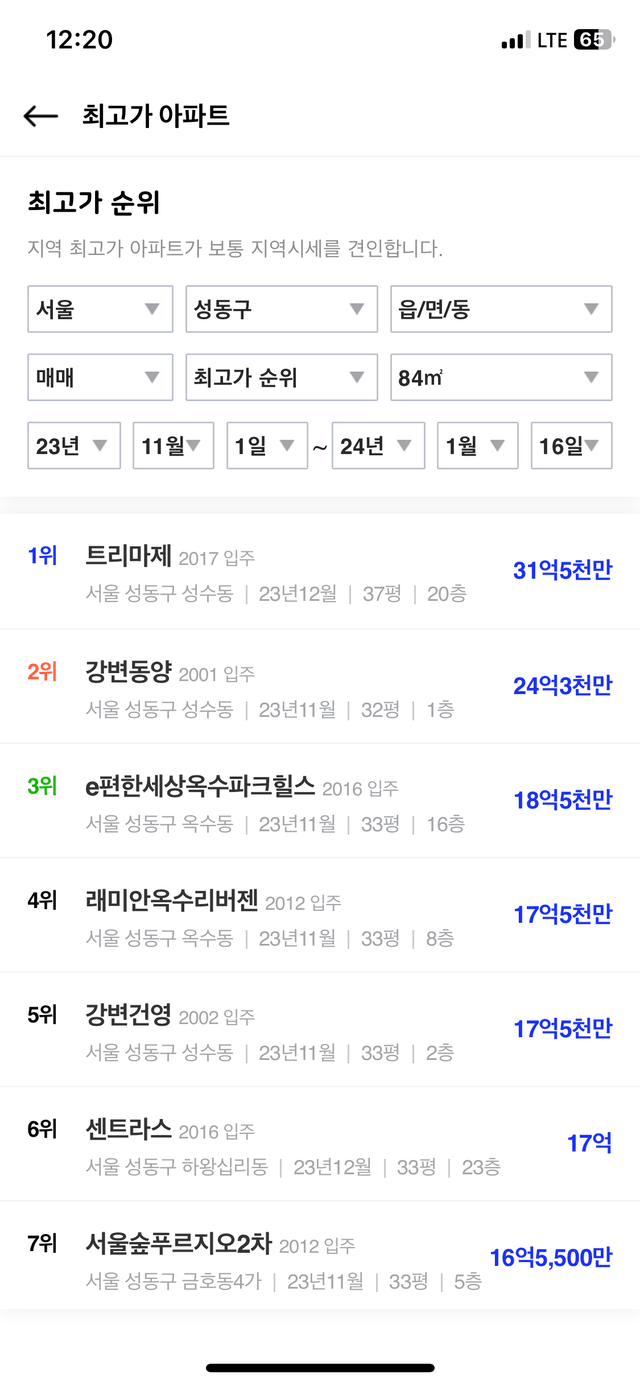Open e편한세상옥수파크힐스 entry
This screenshot has height=1386, width=640.
[x=320, y=800]
